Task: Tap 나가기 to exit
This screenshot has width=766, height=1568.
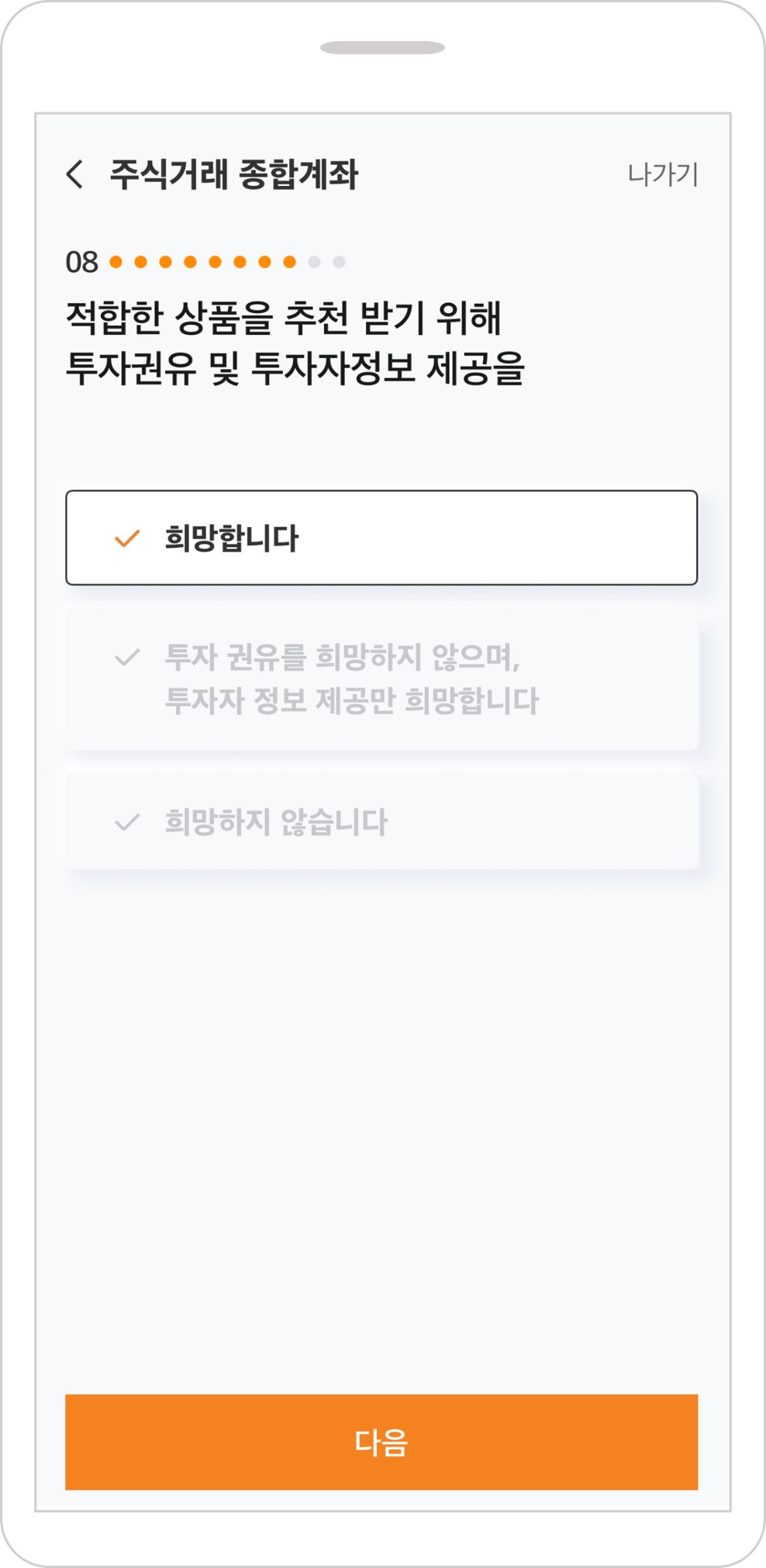Action: (x=662, y=174)
